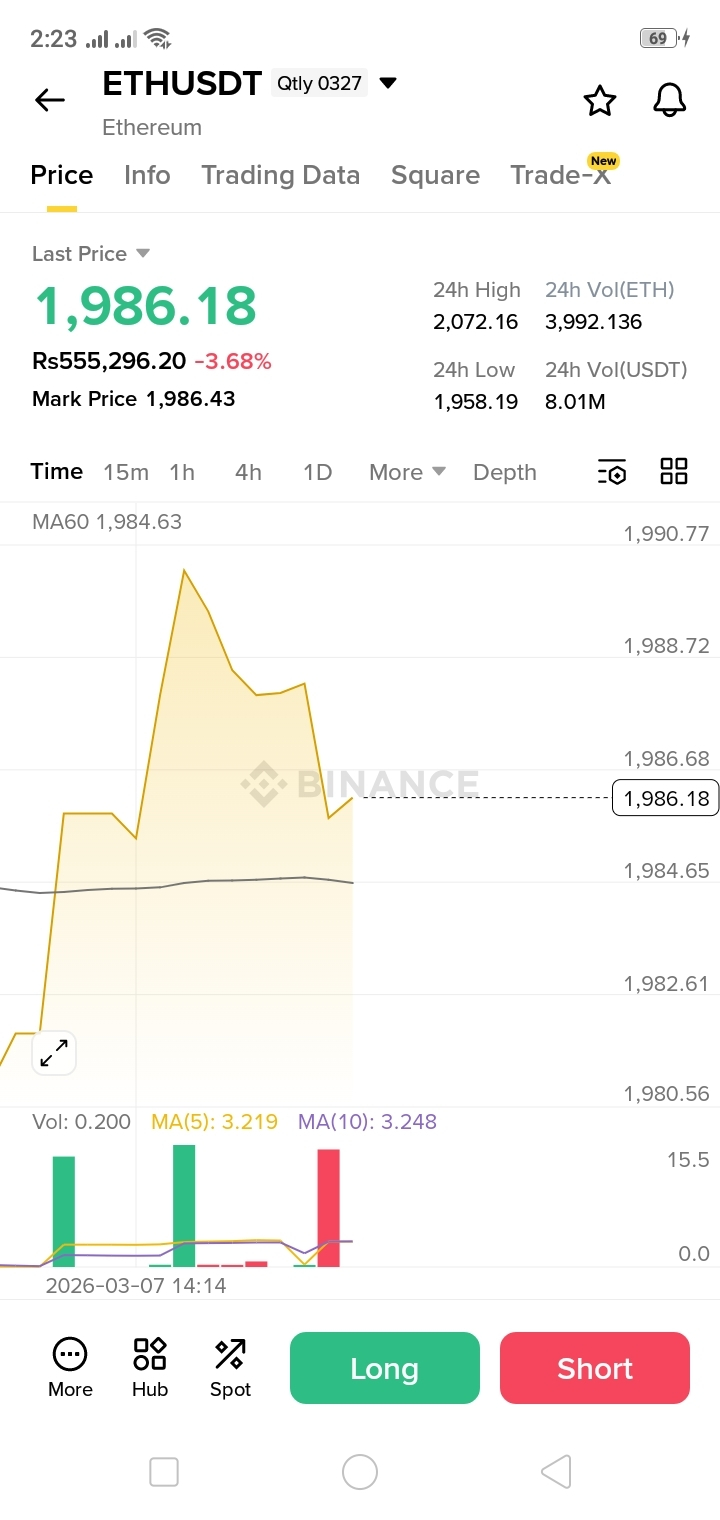
Task: Open chart indicator settings icon
Action: pos(612,472)
